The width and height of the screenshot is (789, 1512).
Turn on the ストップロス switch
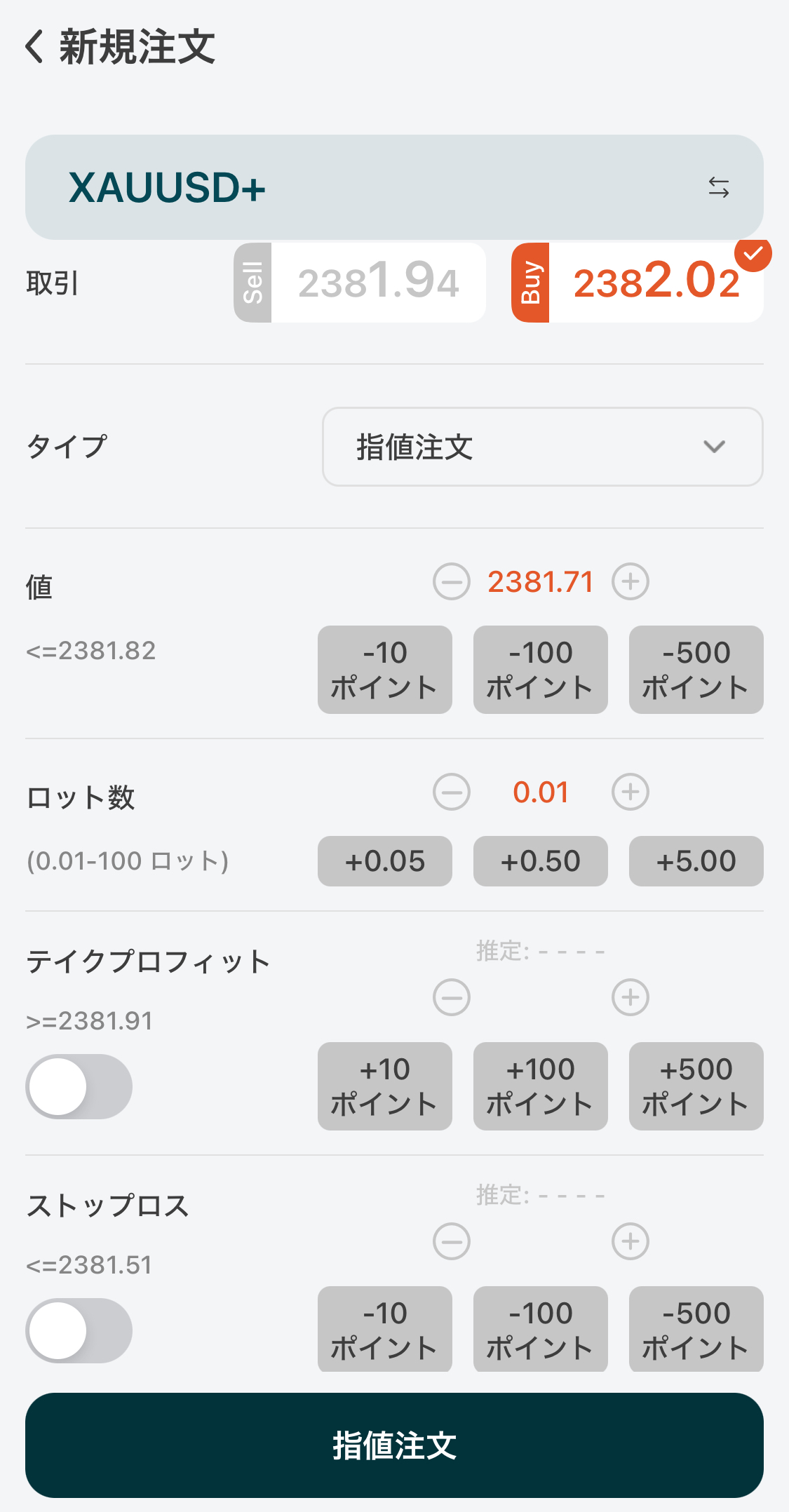tap(79, 1330)
